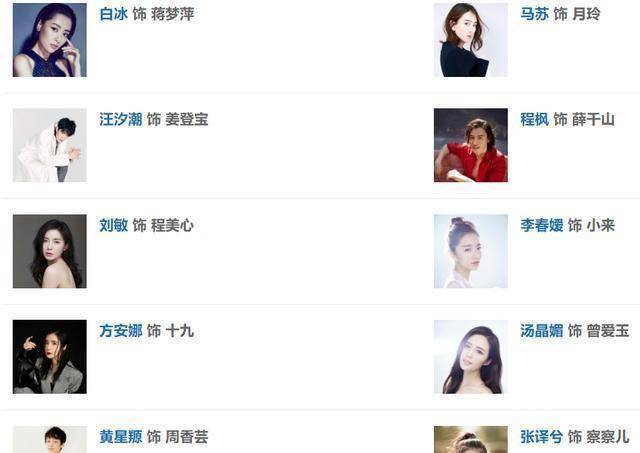Tap 白冰's portrait photo
Viewport: 640px width, 453px height.
tap(49, 40)
